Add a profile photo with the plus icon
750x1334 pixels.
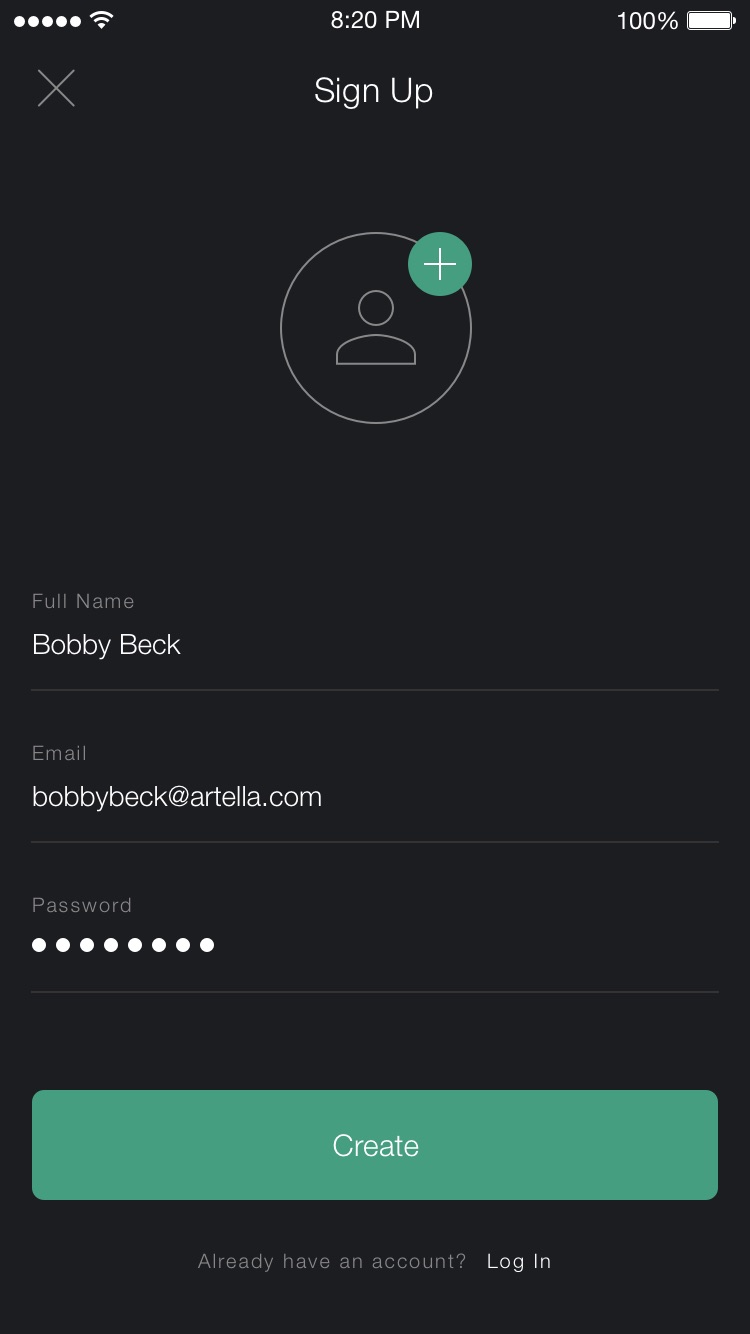440,264
